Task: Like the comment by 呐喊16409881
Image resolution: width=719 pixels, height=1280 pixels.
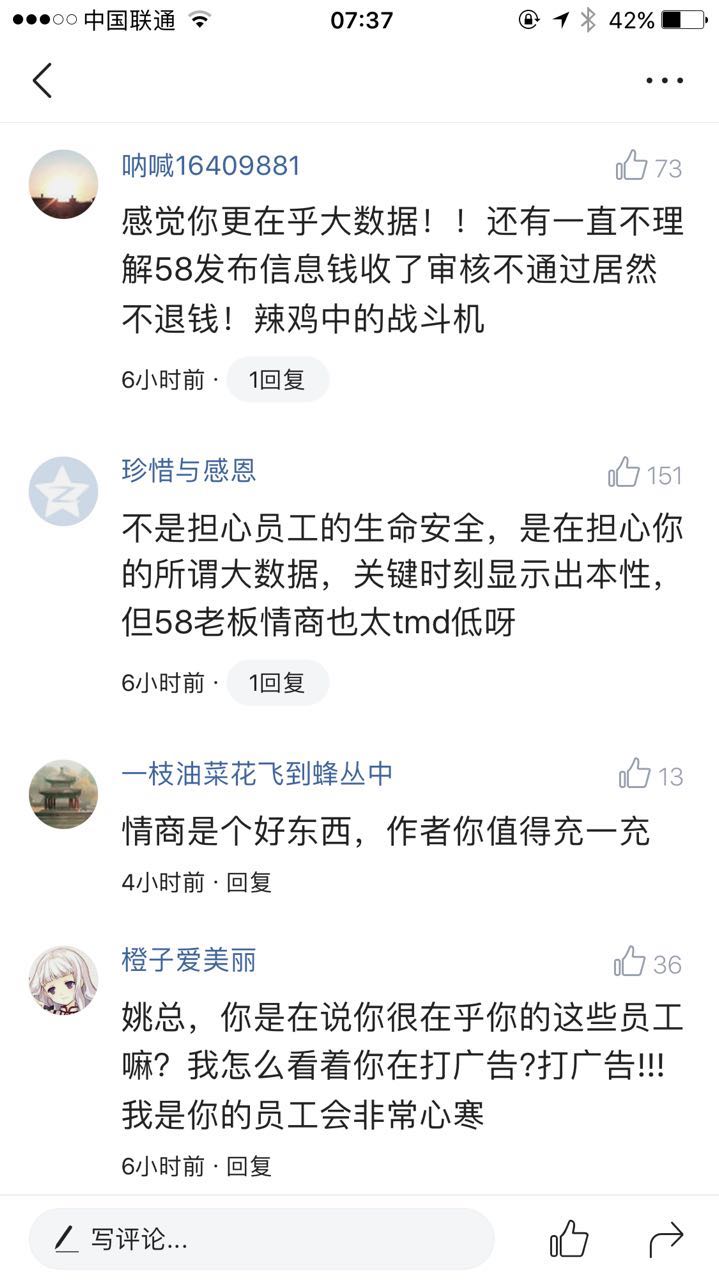Action: [633, 166]
